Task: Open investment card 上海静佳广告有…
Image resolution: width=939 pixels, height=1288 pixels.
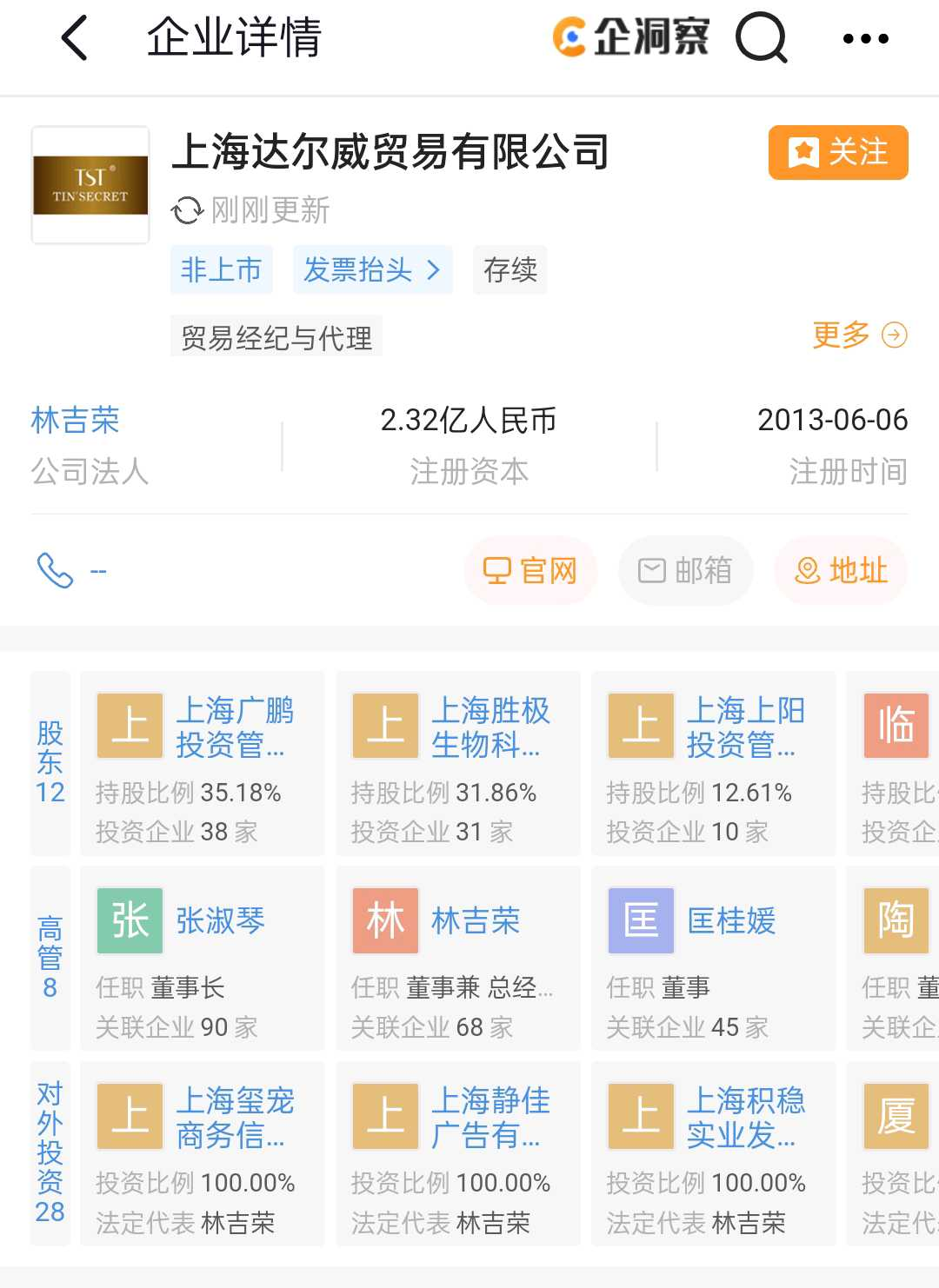Action: pyautogui.click(x=458, y=1153)
